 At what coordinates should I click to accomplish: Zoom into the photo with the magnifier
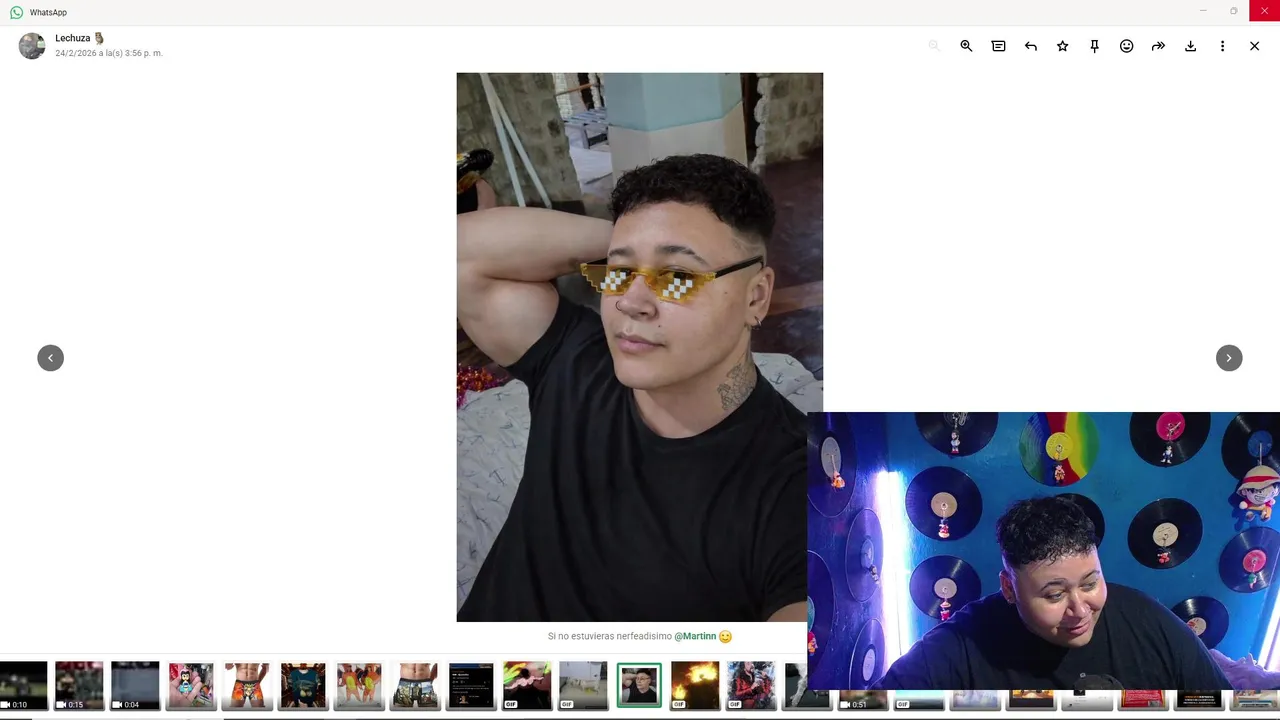966,46
